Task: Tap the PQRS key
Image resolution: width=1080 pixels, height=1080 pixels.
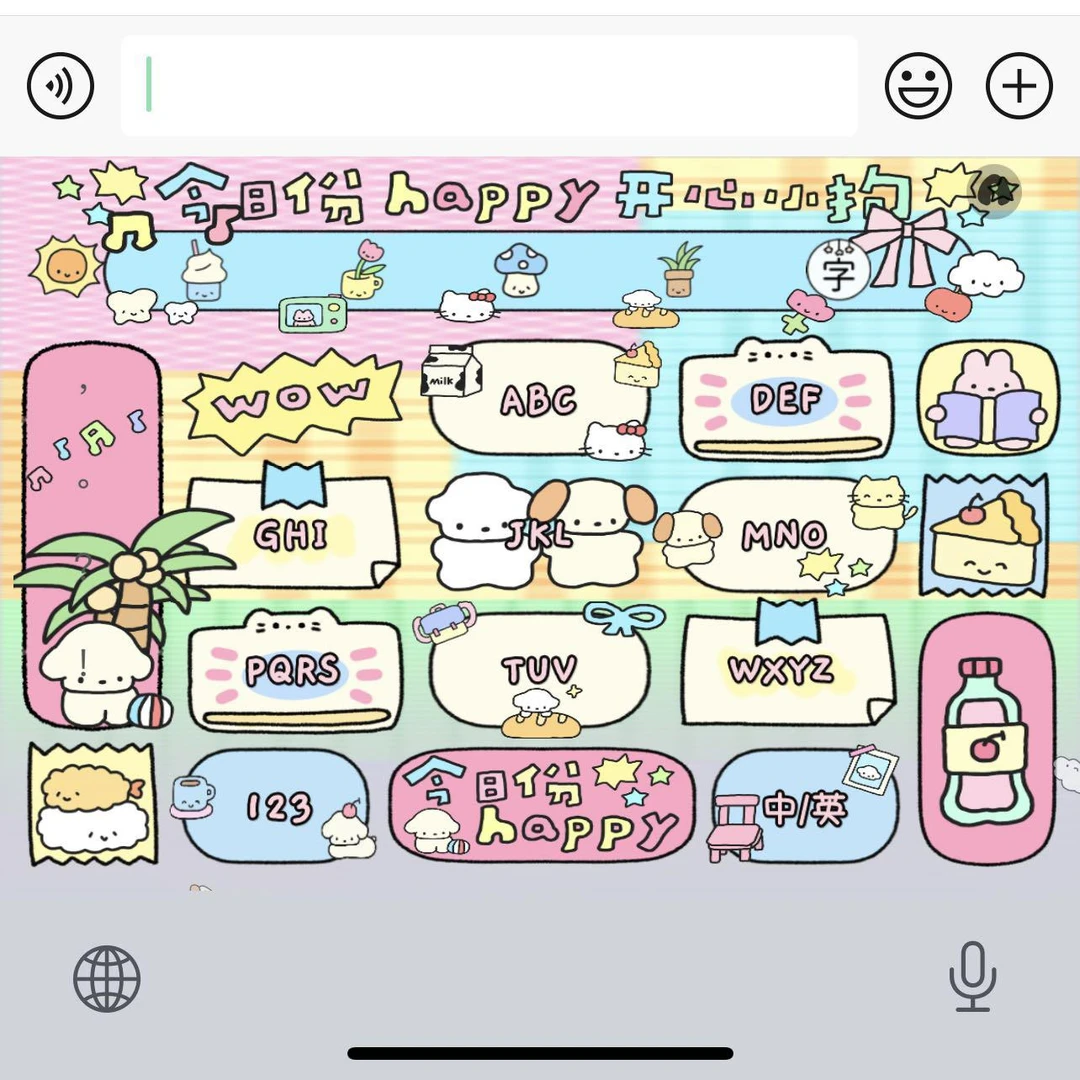Action: (294, 670)
